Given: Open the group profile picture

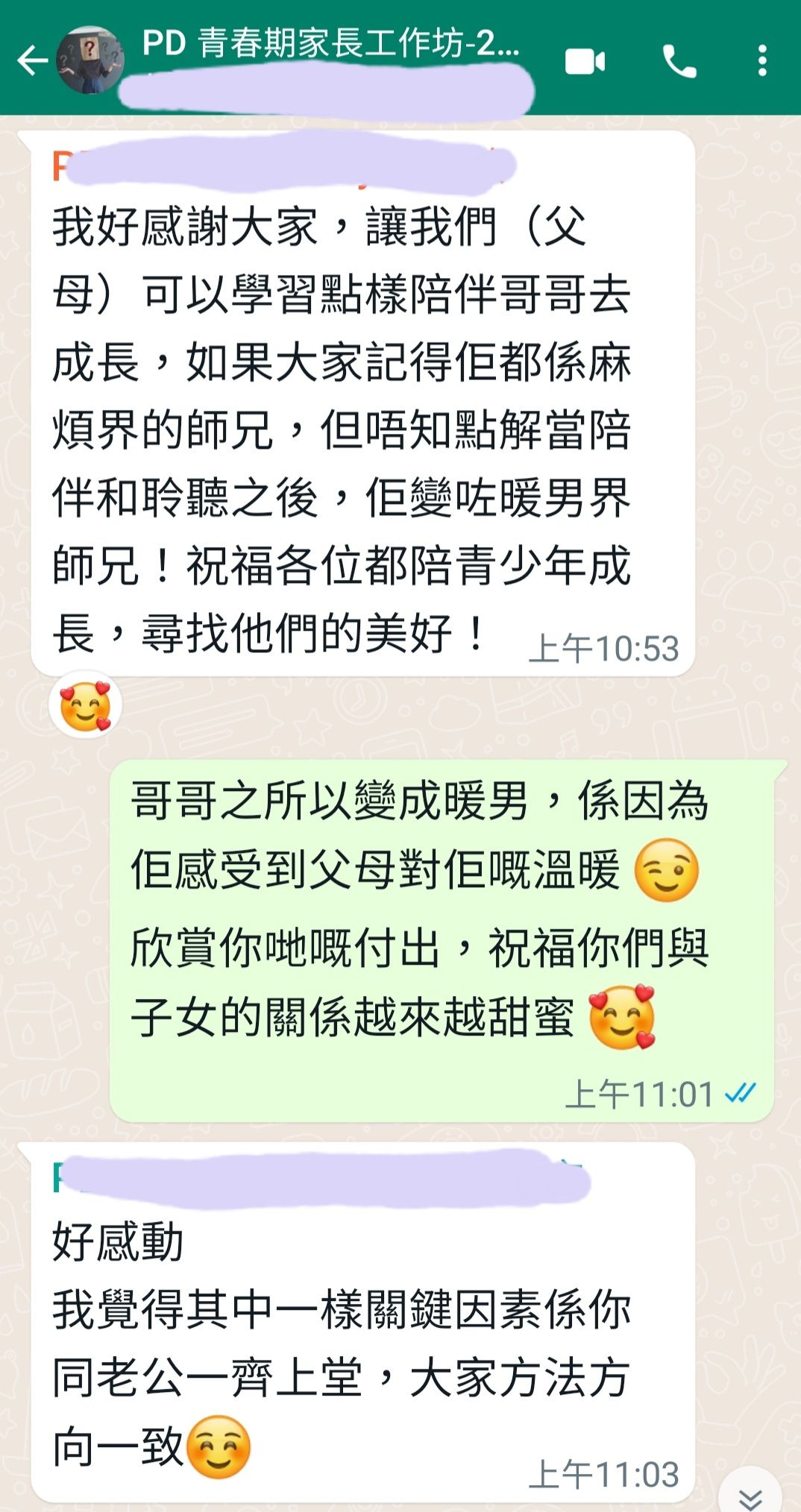Looking at the screenshot, I should [89, 61].
